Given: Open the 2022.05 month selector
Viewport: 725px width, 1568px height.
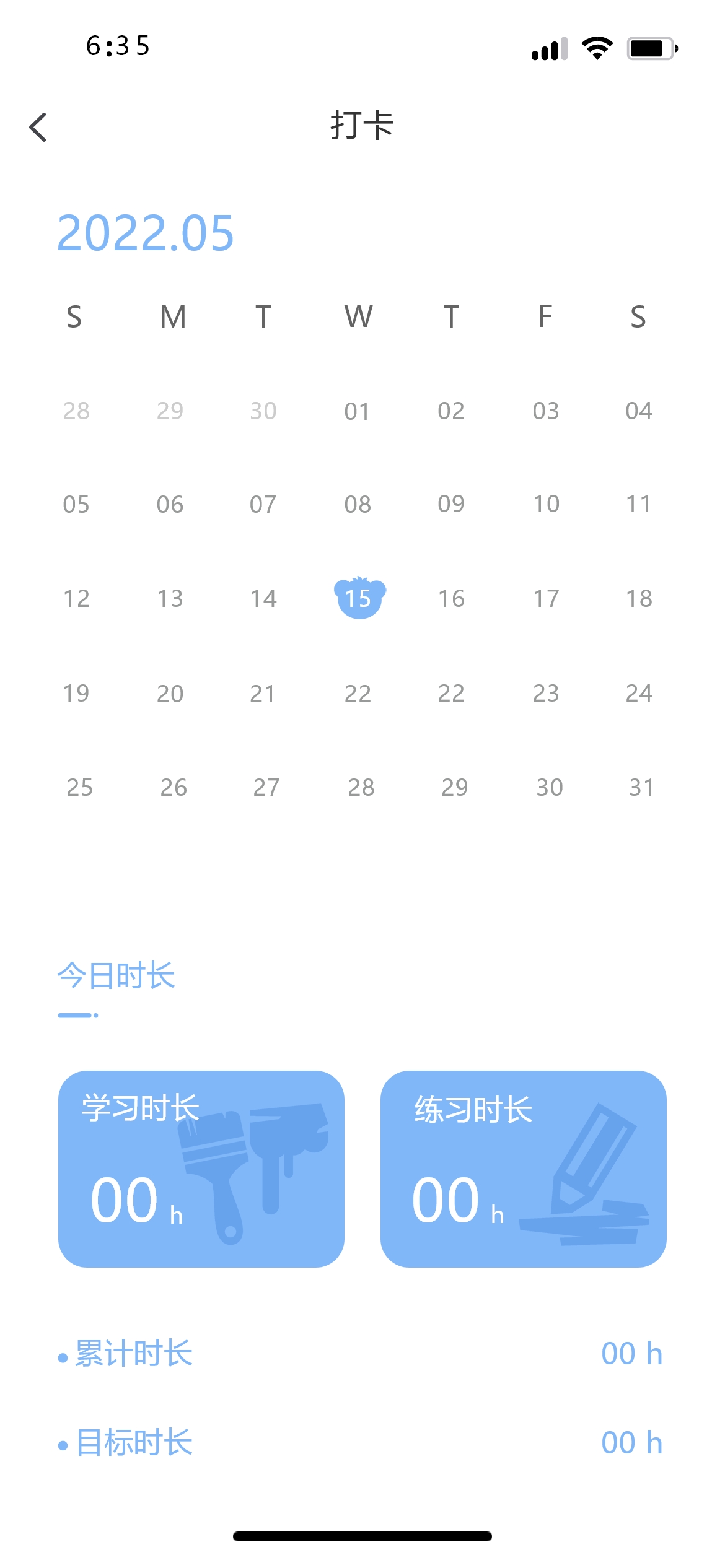Looking at the screenshot, I should [146, 233].
